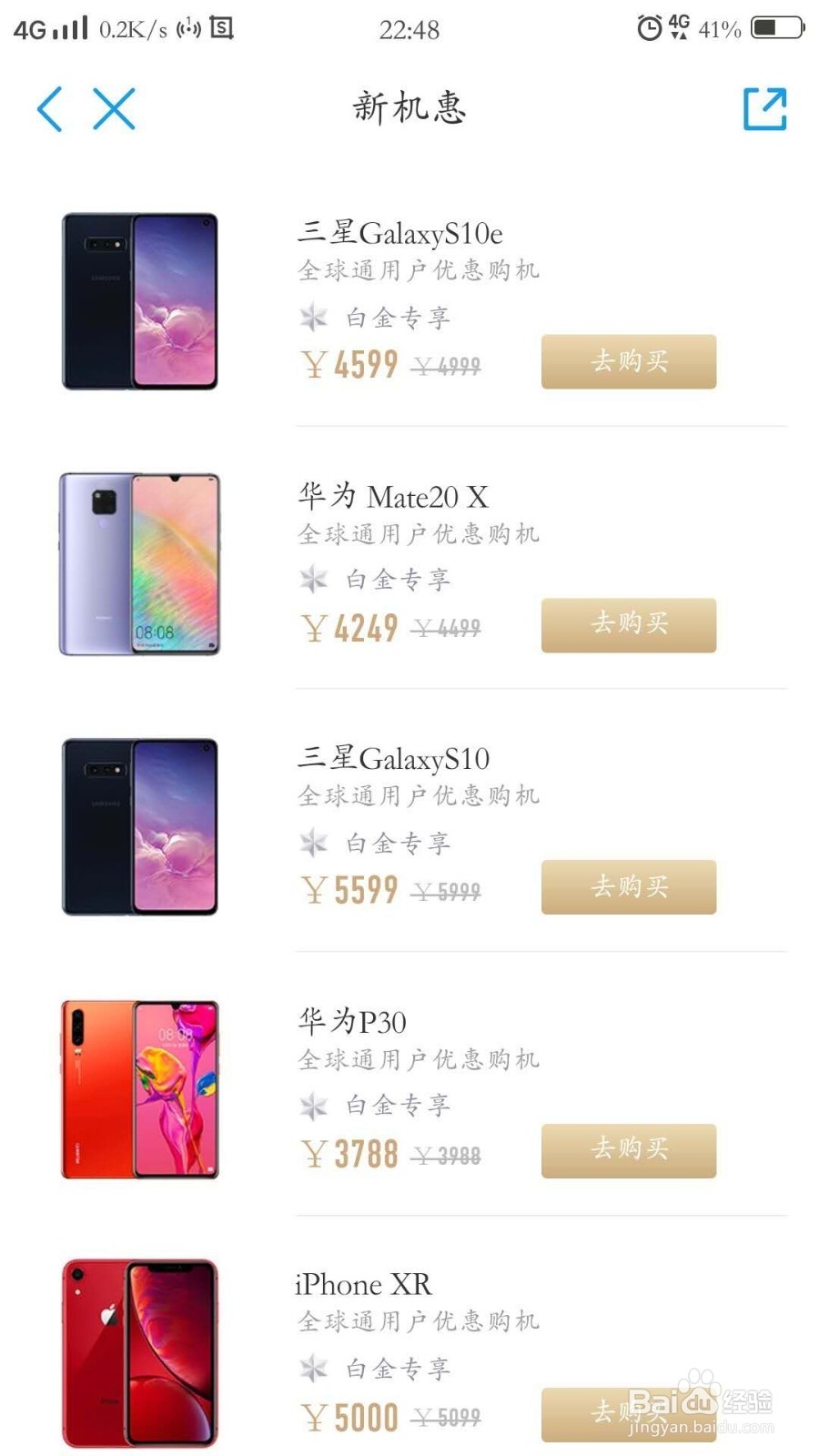
Task: Open the 华为P30 product title
Action: (350, 1021)
